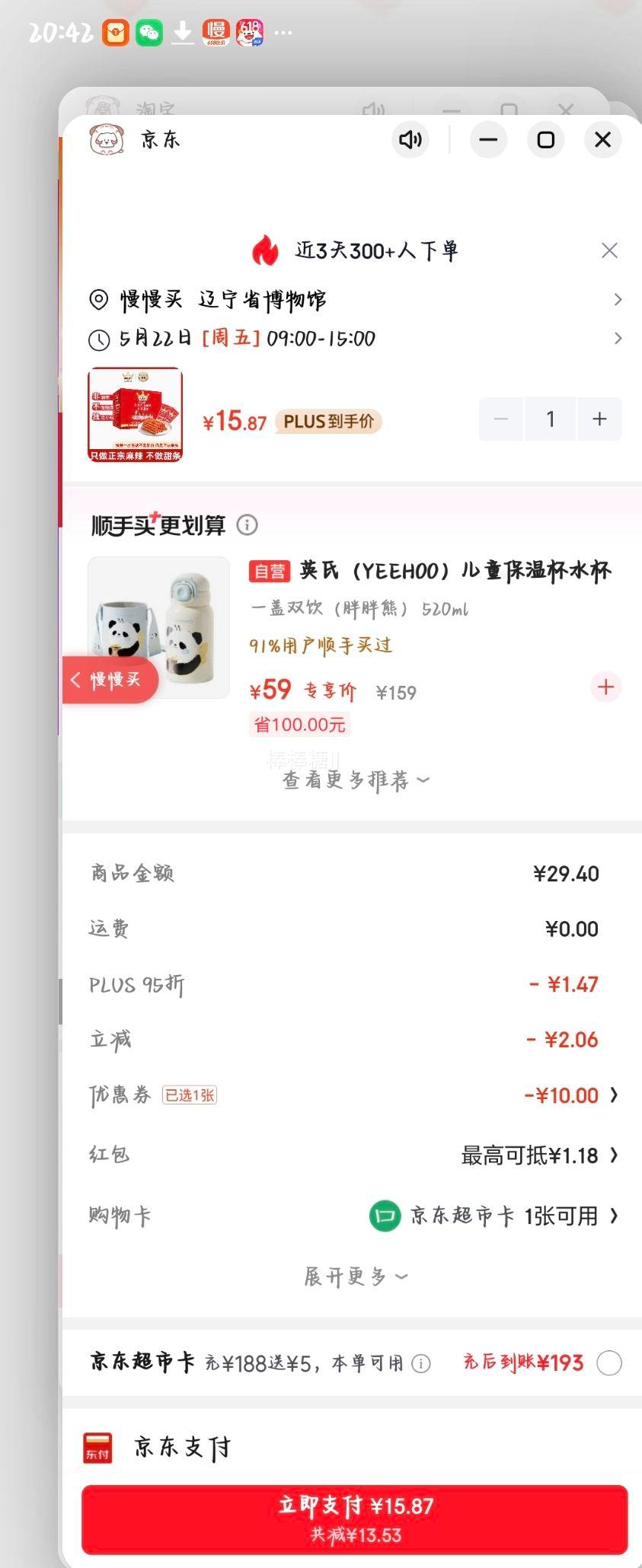This screenshot has width=642, height=1568.
Task: Open the 优惠券 coupon selection row
Action: (354, 1095)
